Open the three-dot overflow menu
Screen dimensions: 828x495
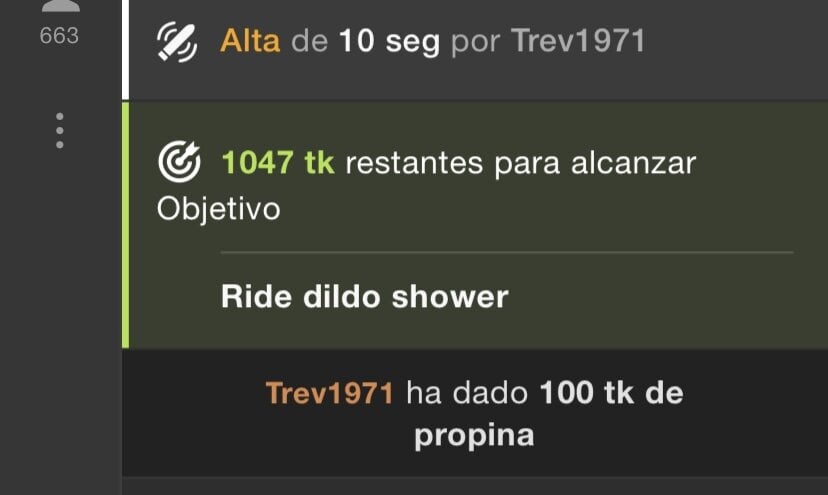coord(60,131)
